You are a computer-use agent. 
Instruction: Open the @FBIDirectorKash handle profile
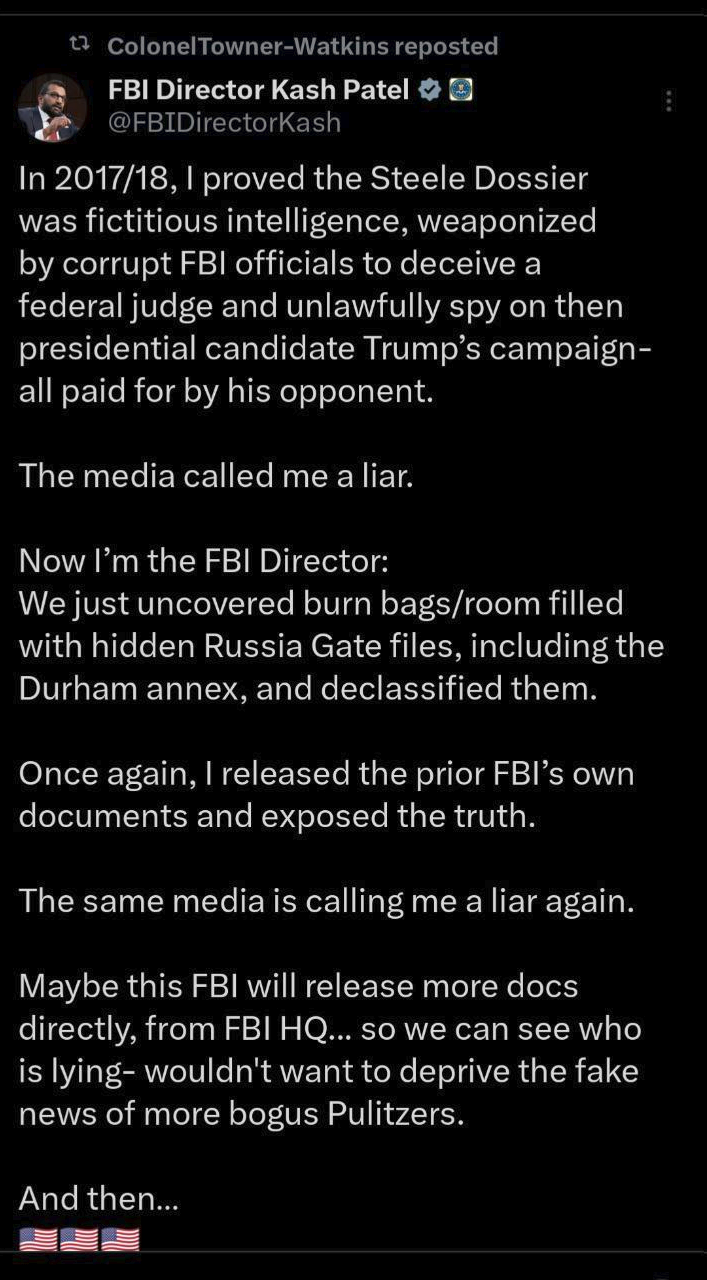click(224, 123)
